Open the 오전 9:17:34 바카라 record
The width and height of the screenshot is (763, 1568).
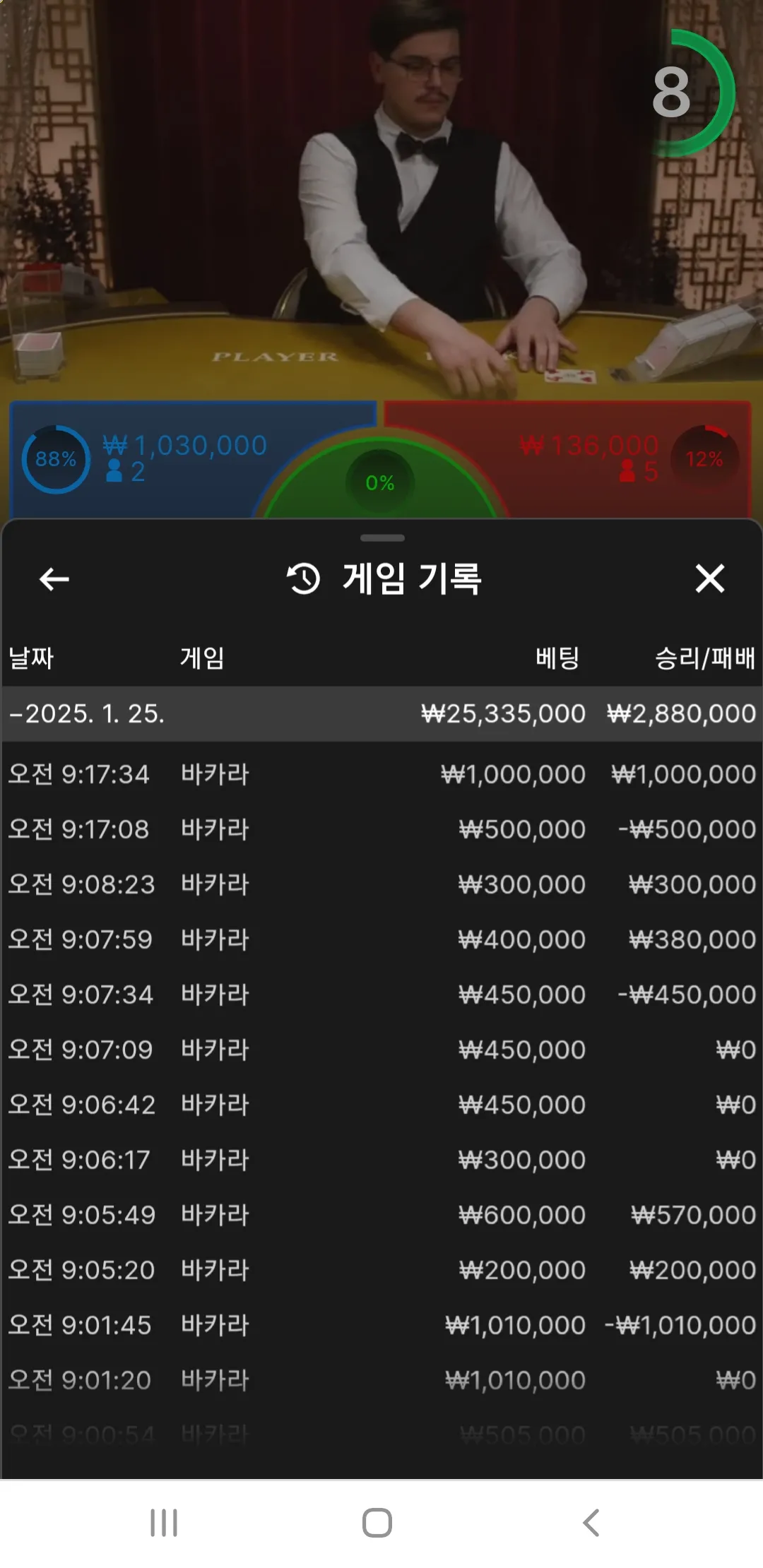pos(381,774)
